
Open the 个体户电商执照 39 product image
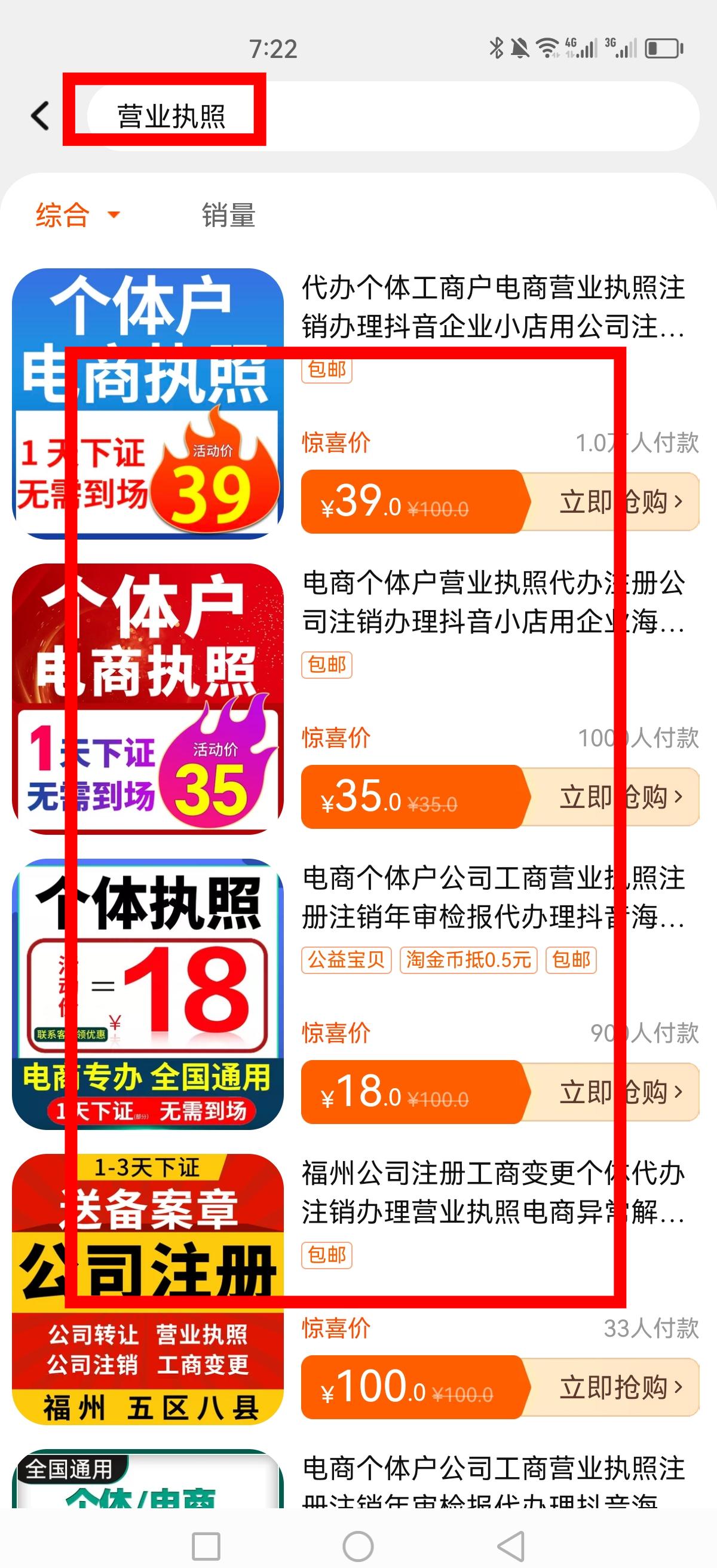click(x=148, y=403)
